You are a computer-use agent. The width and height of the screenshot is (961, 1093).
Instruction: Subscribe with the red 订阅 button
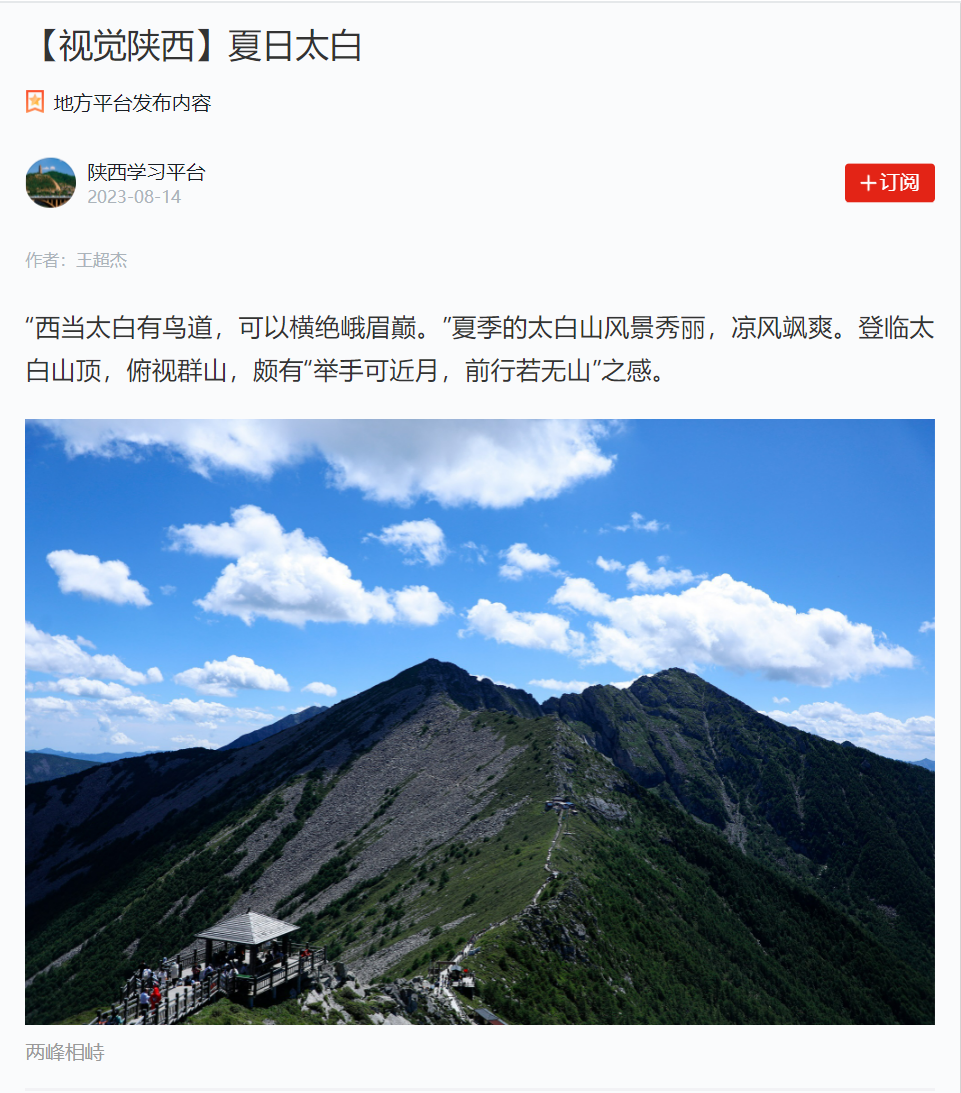pos(889,183)
